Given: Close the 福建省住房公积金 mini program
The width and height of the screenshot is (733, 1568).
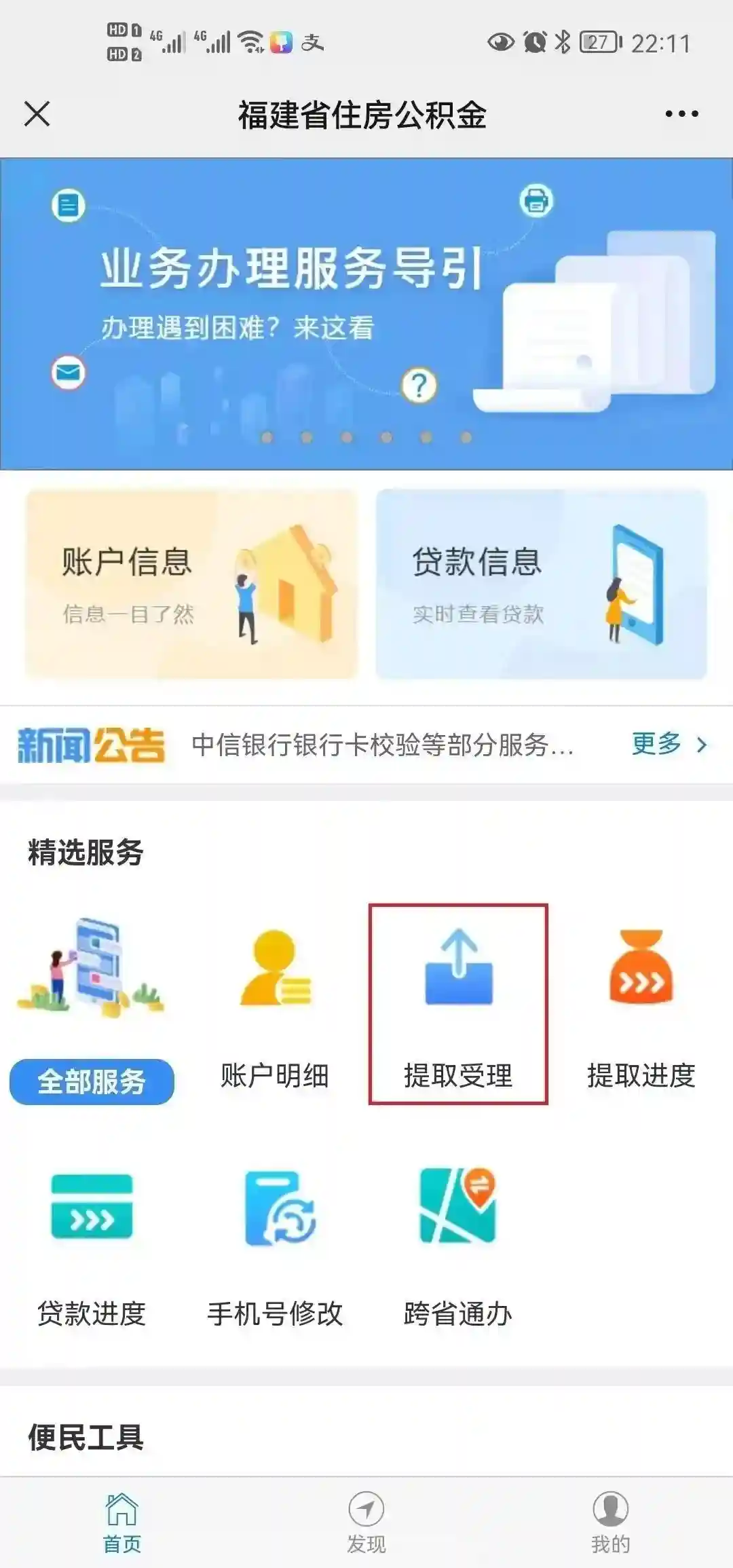Looking at the screenshot, I should pyautogui.click(x=37, y=114).
